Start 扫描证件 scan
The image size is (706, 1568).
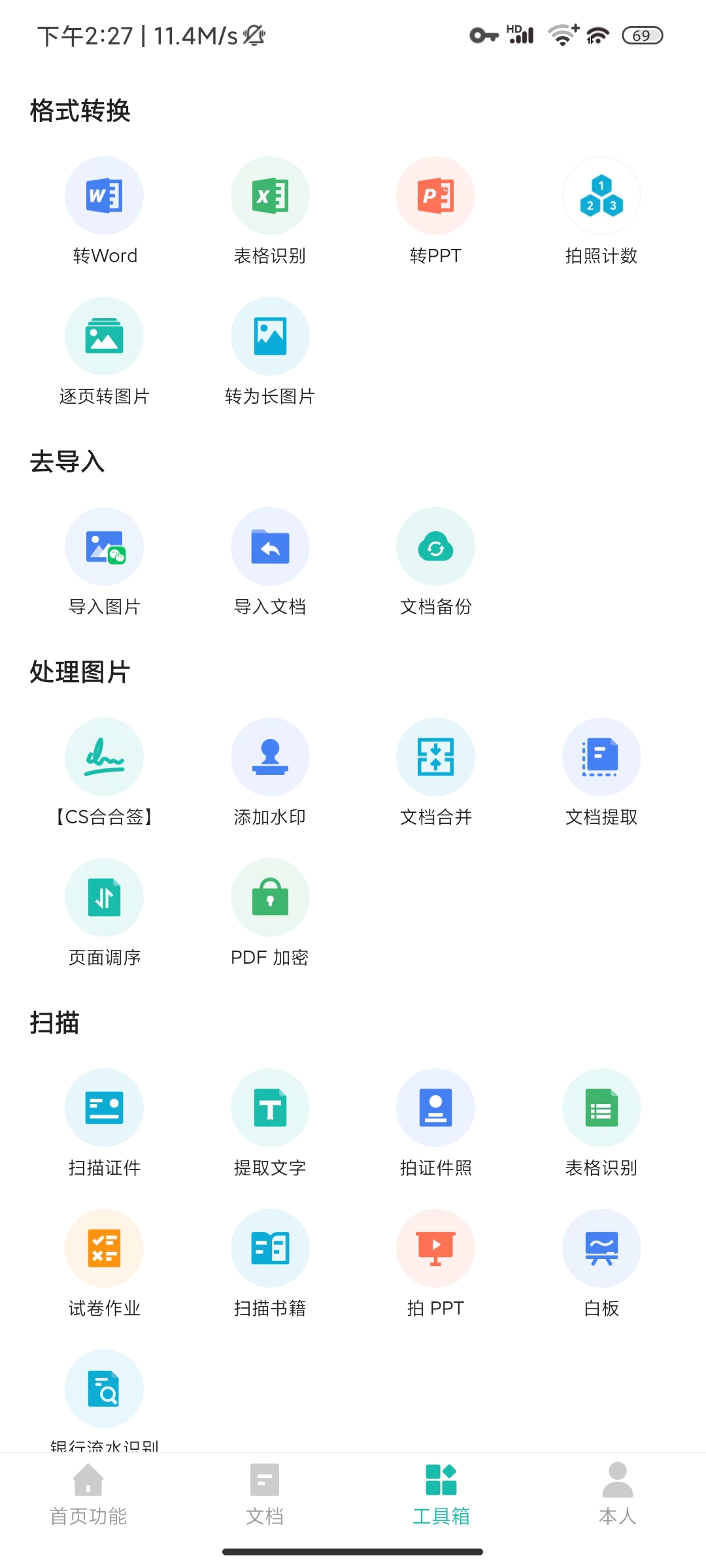click(104, 1108)
